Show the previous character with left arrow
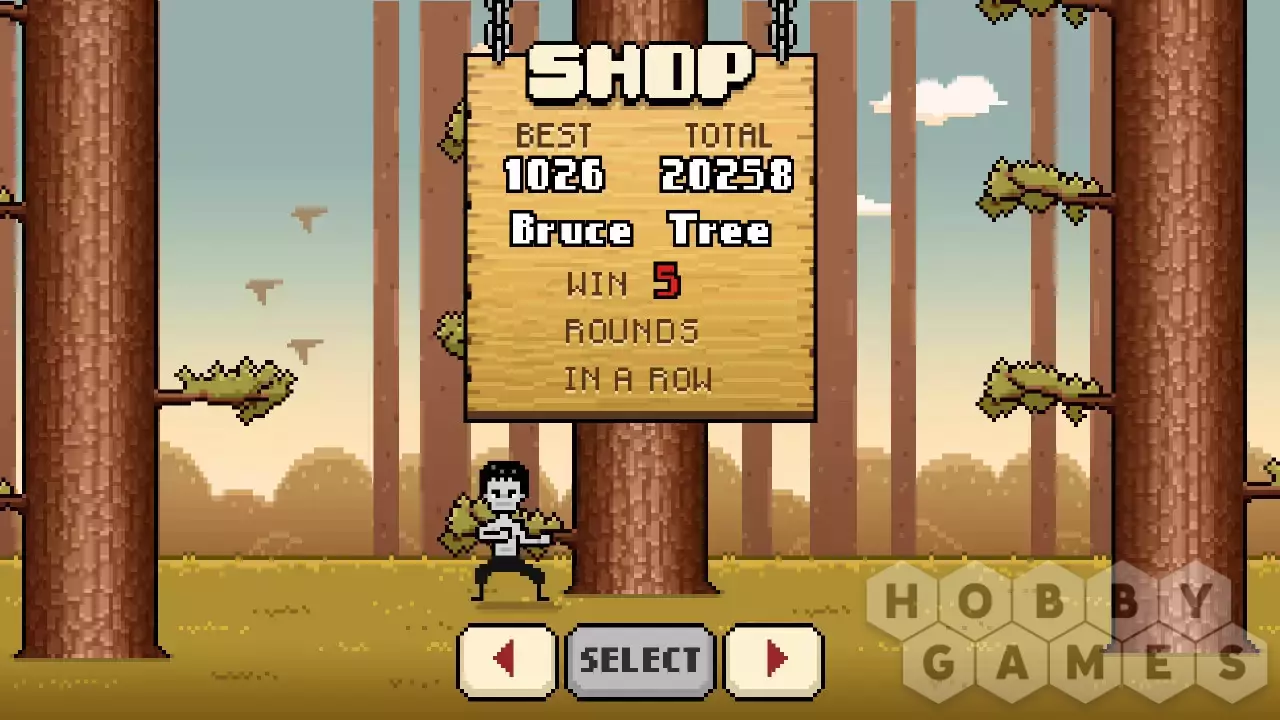 (x=507, y=660)
